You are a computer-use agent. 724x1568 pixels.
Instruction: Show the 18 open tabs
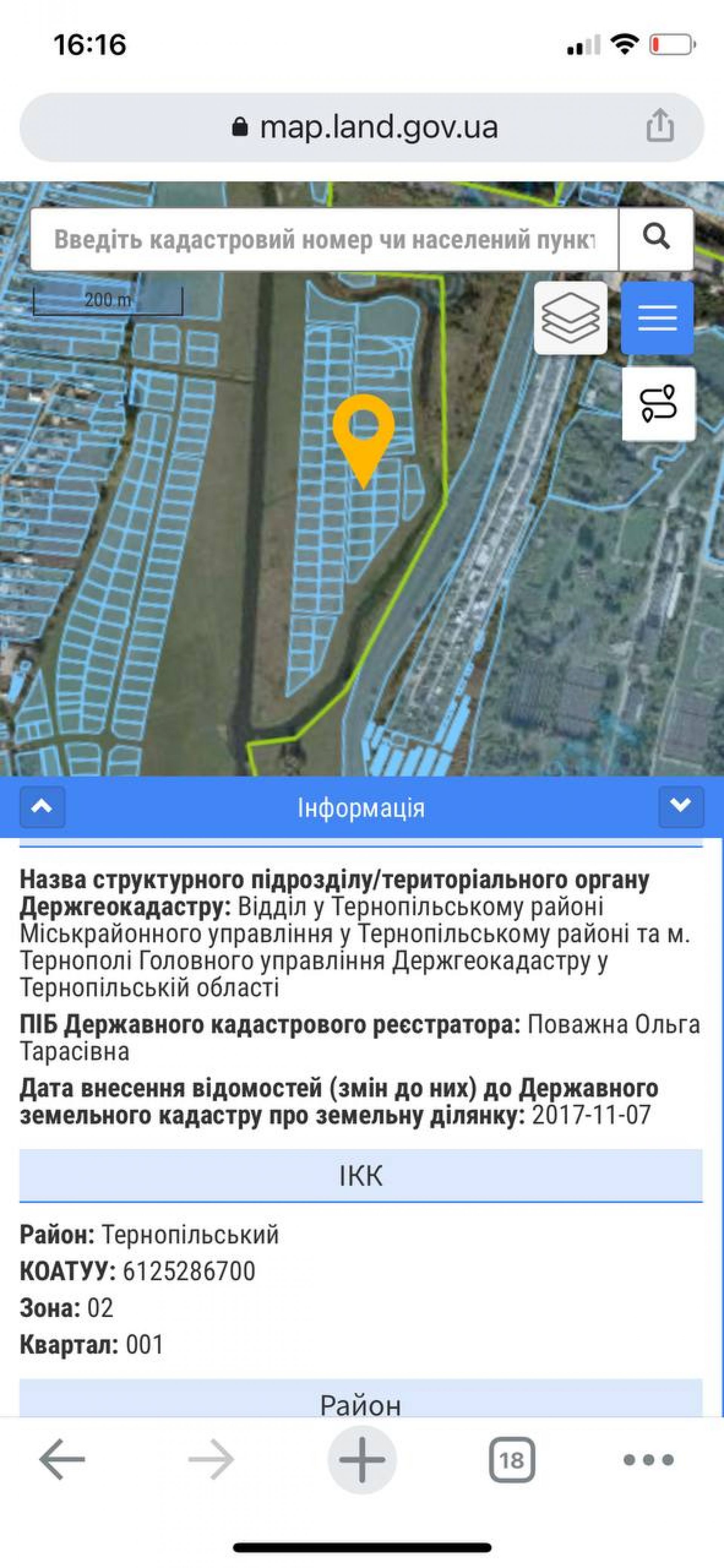coord(512,1460)
